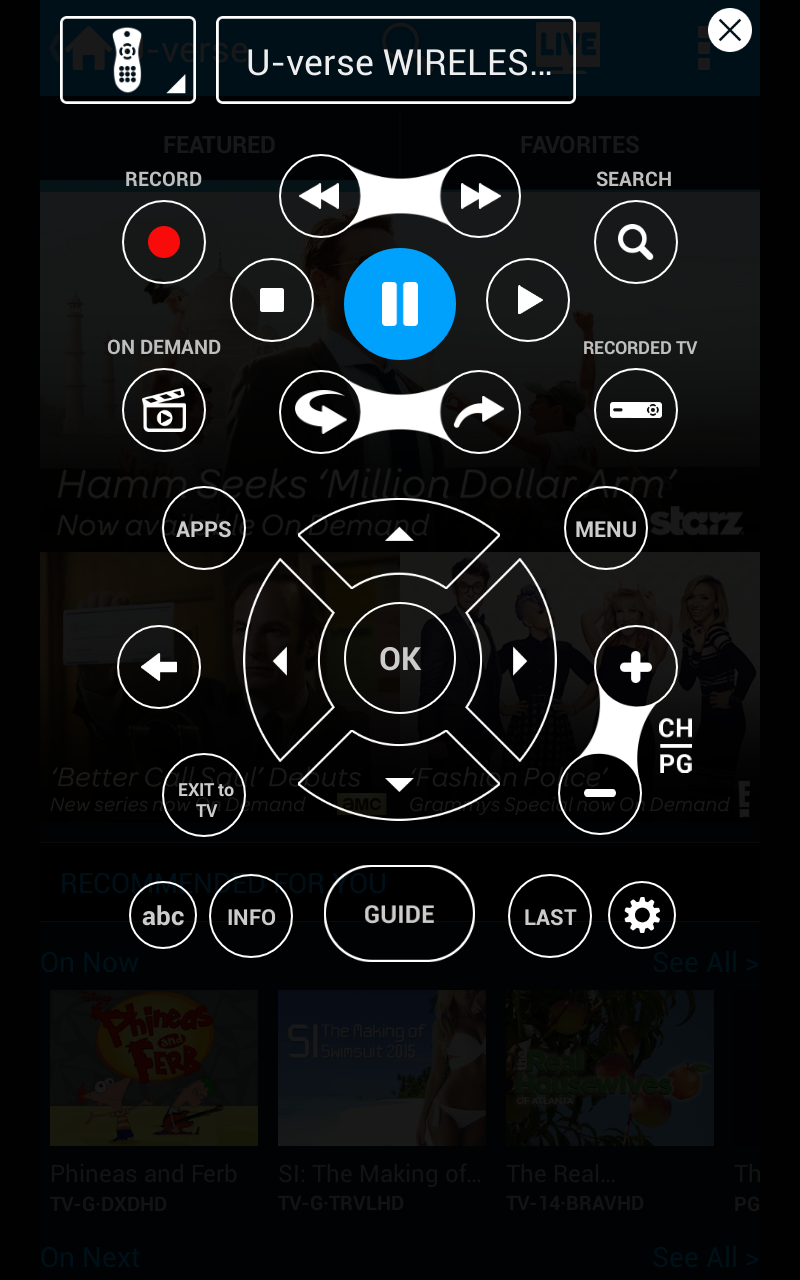
Task: Tap the back arrow button
Action: [159, 666]
